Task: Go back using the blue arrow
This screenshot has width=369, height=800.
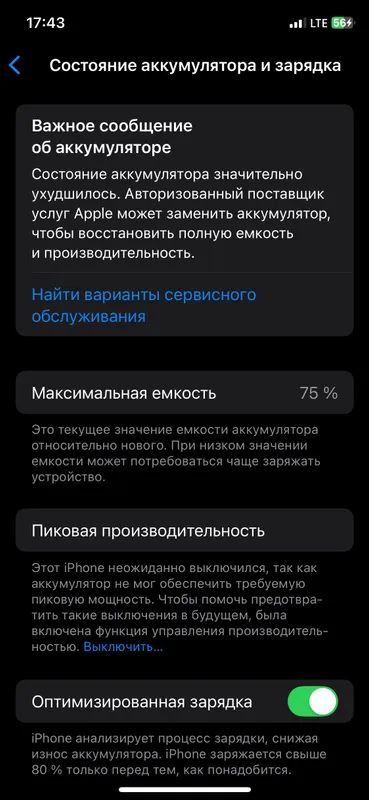Action: 15,65
